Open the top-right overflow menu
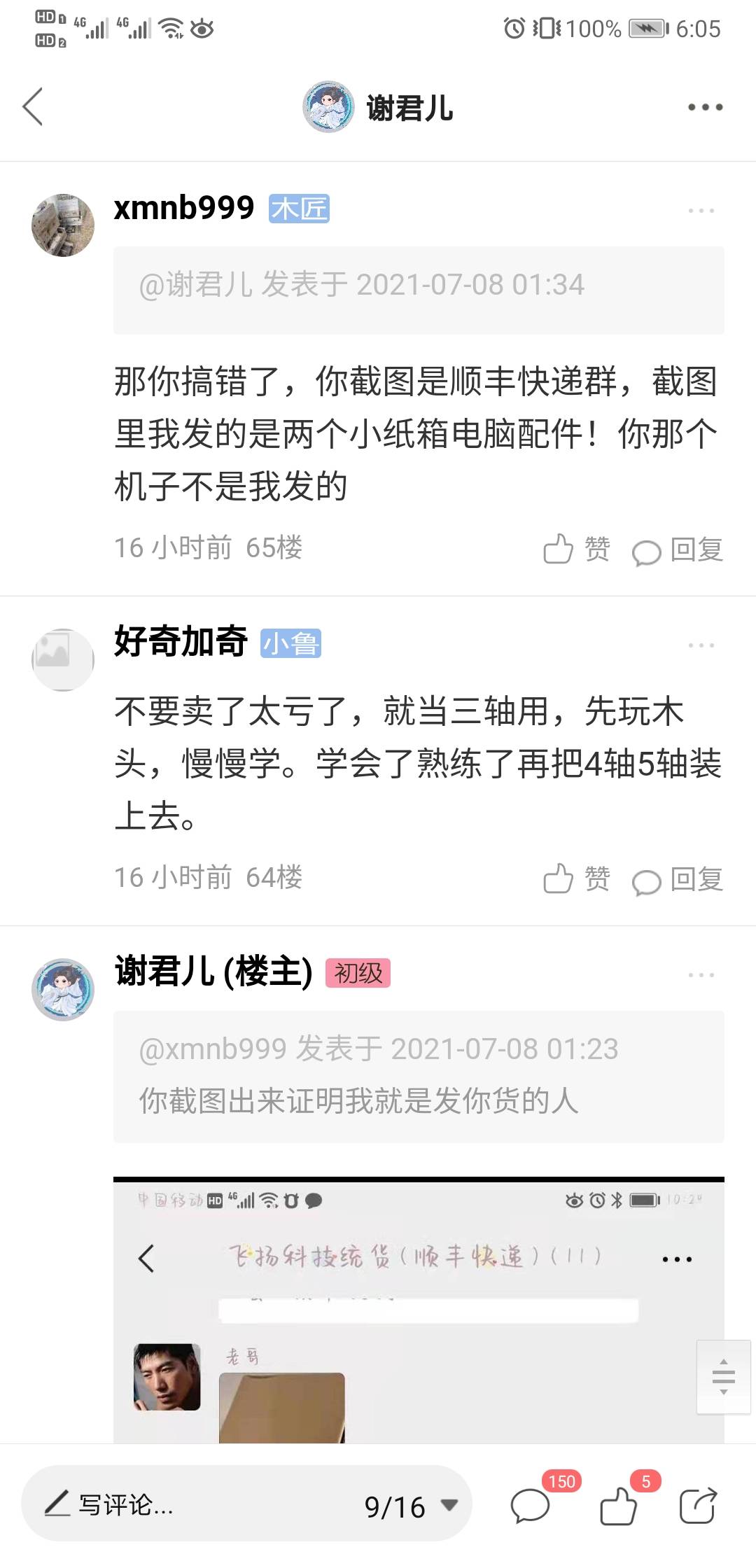The height and width of the screenshot is (1568, 756). 704,107
